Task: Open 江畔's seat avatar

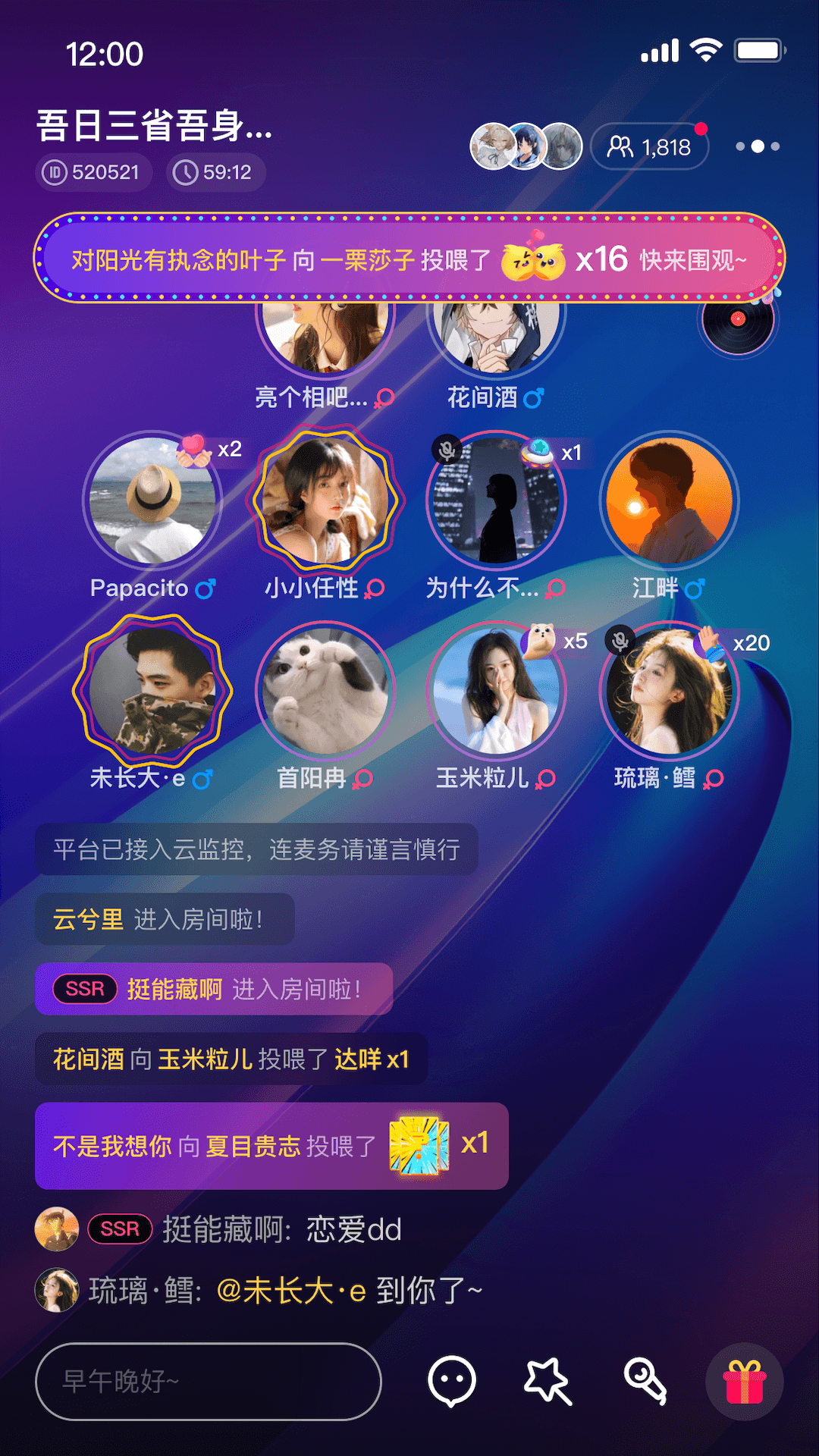Action: 669,500
